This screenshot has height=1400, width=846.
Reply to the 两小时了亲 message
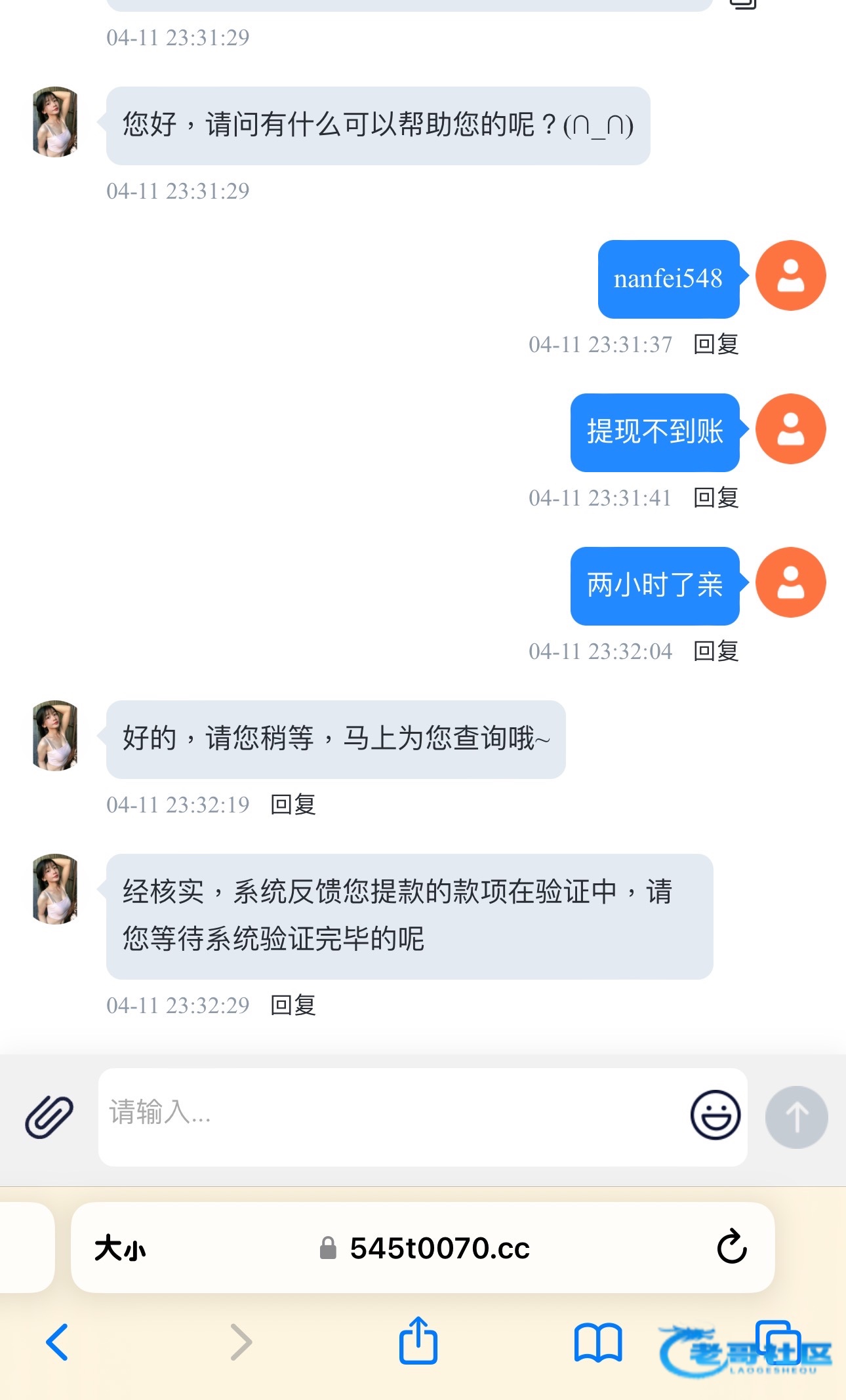tap(716, 651)
